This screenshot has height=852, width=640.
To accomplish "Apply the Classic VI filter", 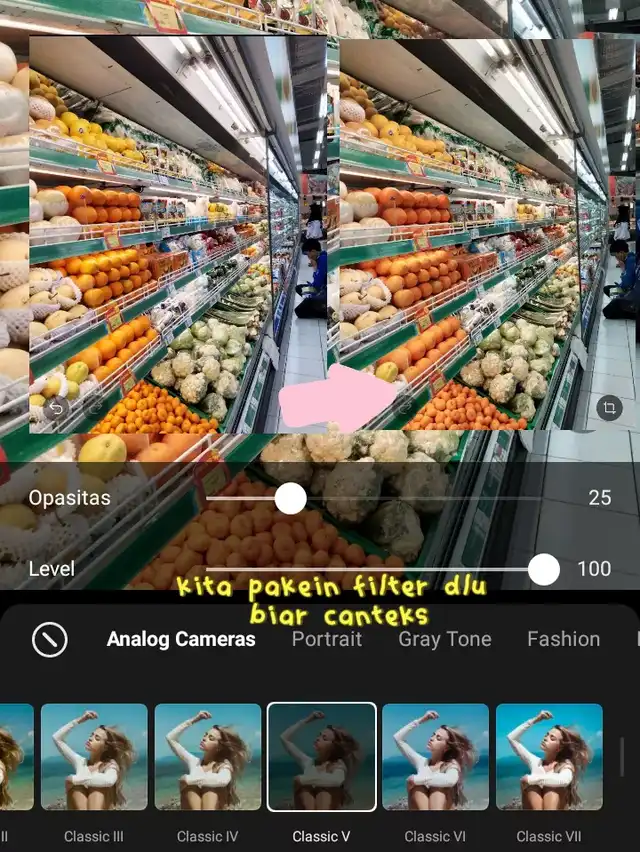I will click(435, 757).
